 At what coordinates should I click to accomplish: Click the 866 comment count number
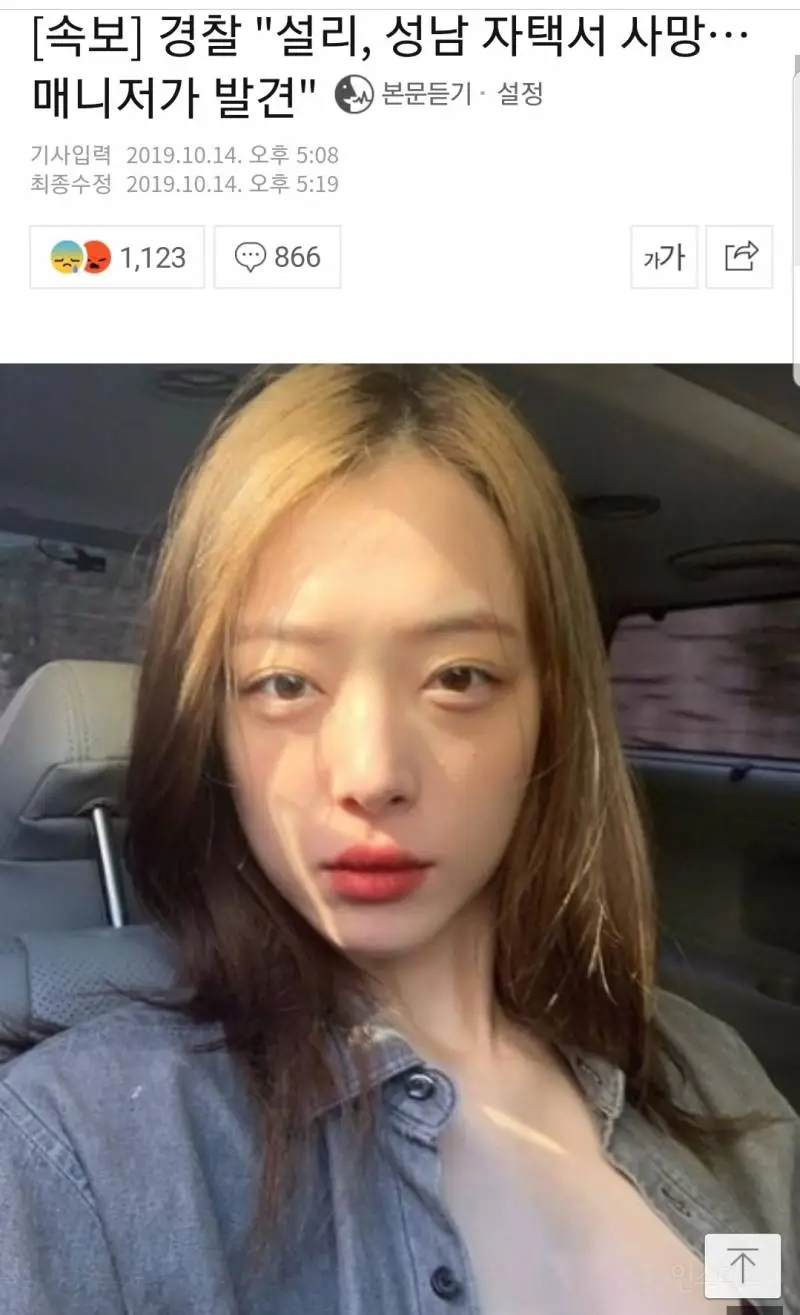pos(296,257)
